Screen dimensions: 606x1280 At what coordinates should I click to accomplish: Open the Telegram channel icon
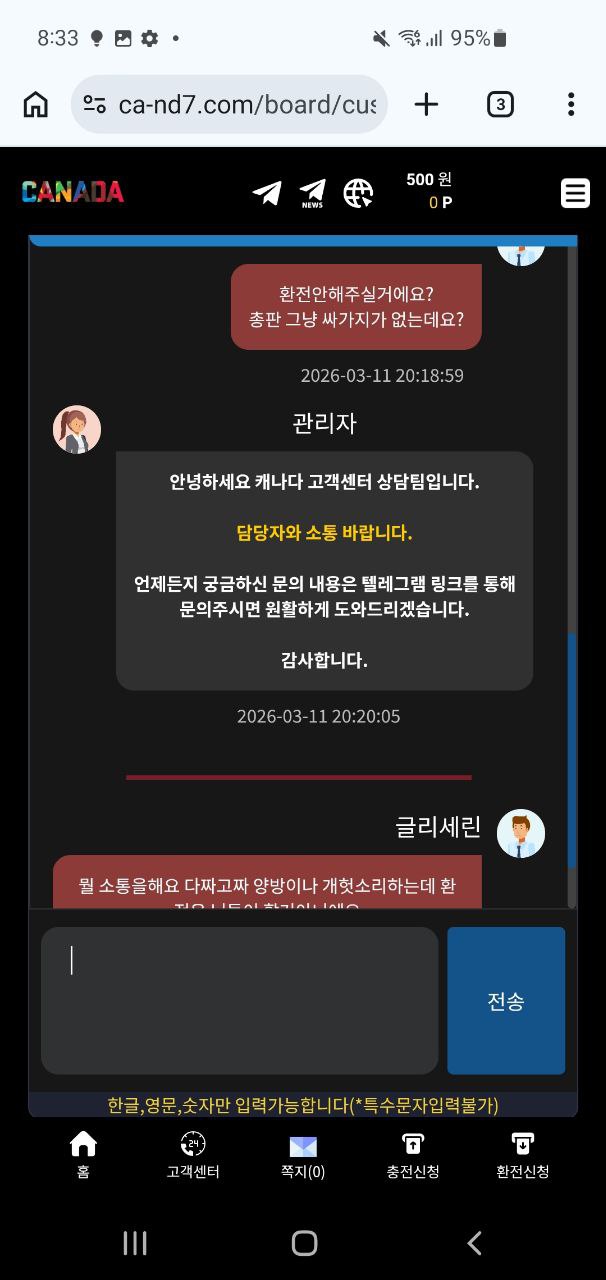click(266, 192)
